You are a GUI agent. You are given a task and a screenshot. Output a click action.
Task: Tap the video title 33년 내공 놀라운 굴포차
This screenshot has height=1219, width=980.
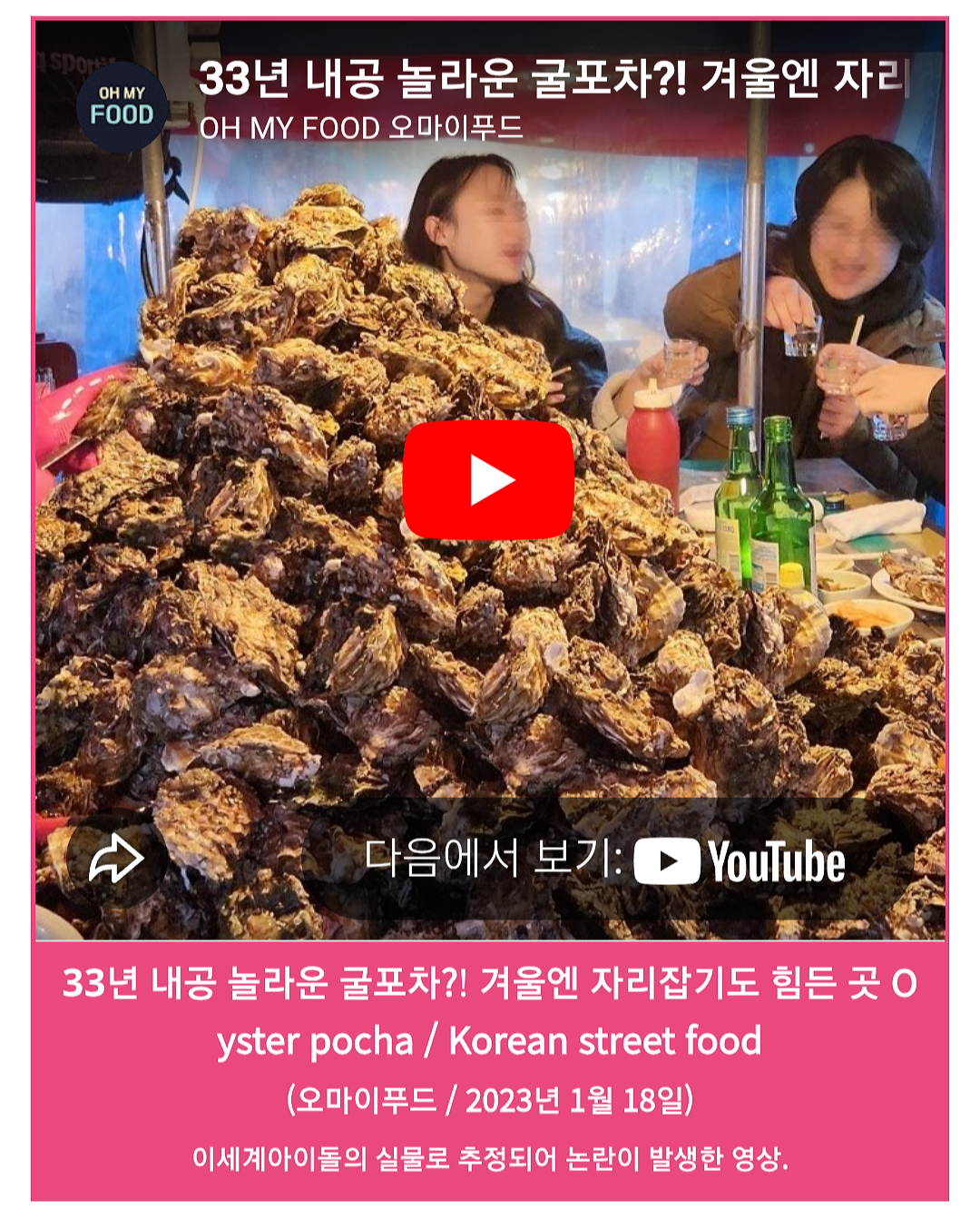pyautogui.click(x=552, y=79)
